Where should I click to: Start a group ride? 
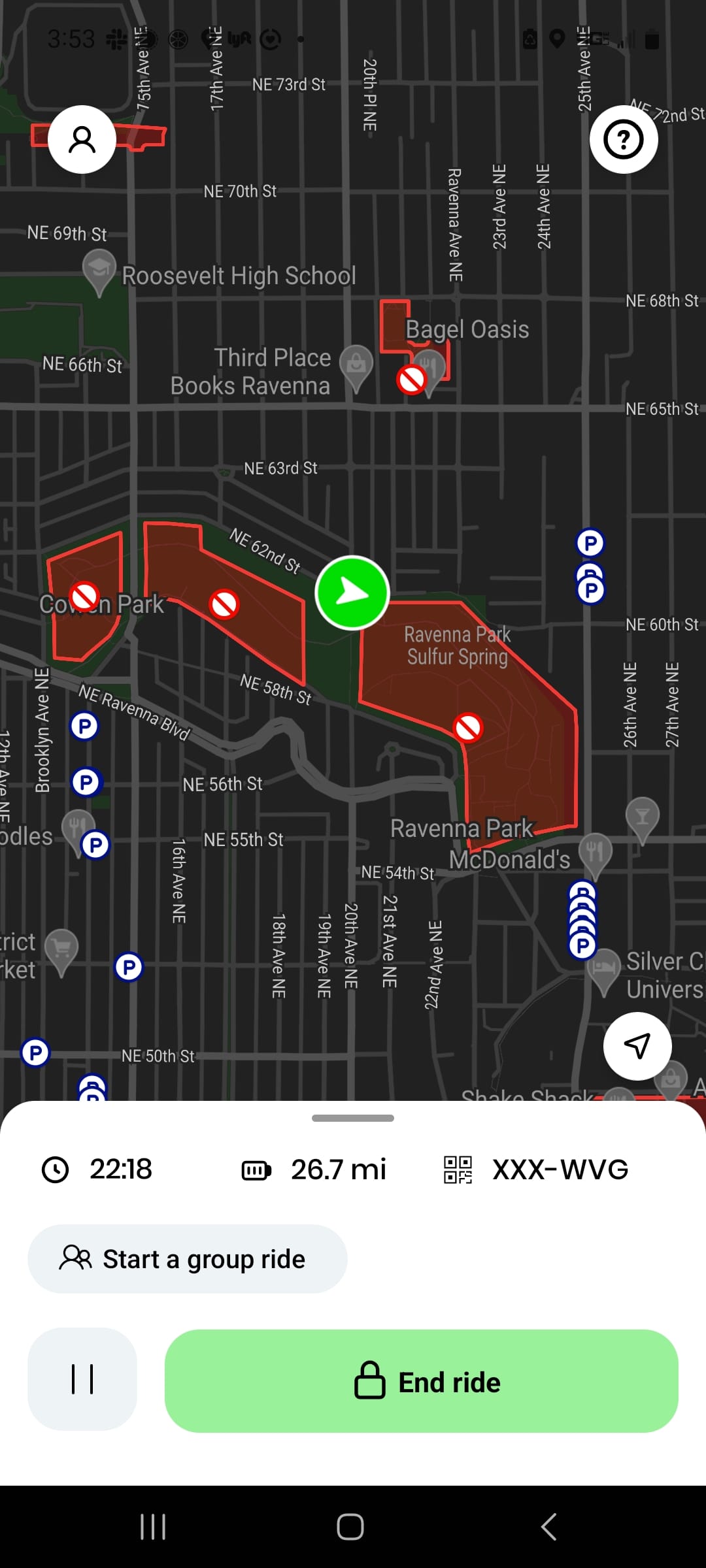pyautogui.click(x=187, y=1258)
